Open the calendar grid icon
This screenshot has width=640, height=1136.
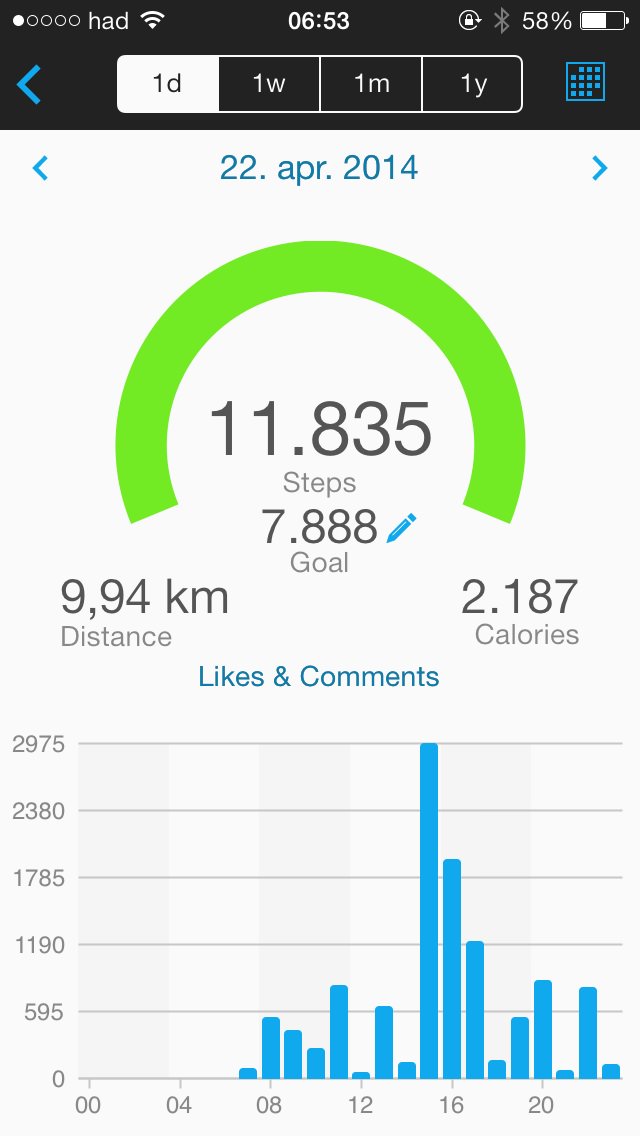[586, 83]
